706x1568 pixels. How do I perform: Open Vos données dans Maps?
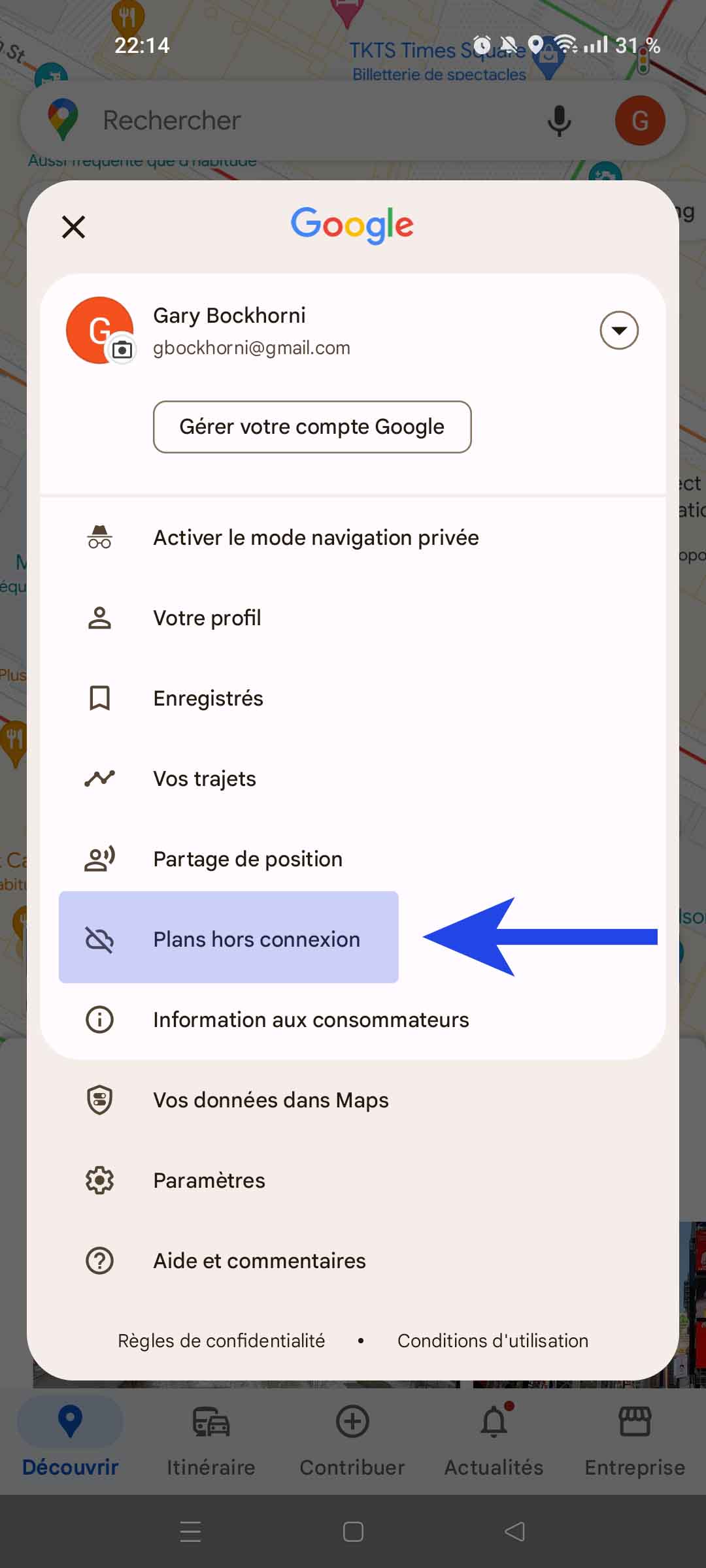click(353, 1100)
